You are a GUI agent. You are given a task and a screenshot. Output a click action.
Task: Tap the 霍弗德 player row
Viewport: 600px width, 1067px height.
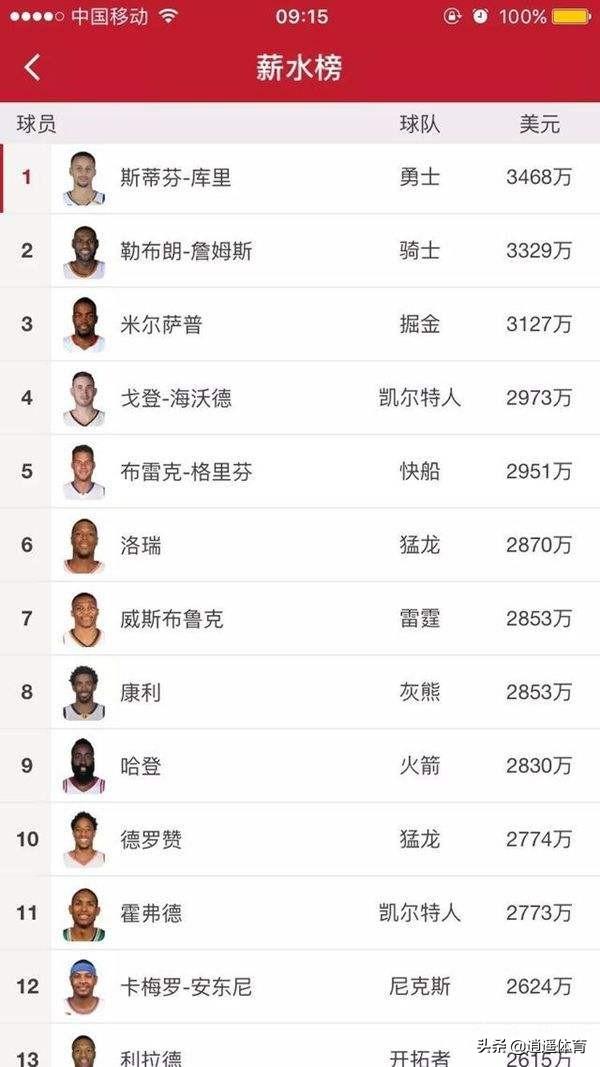tap(151, 913)
